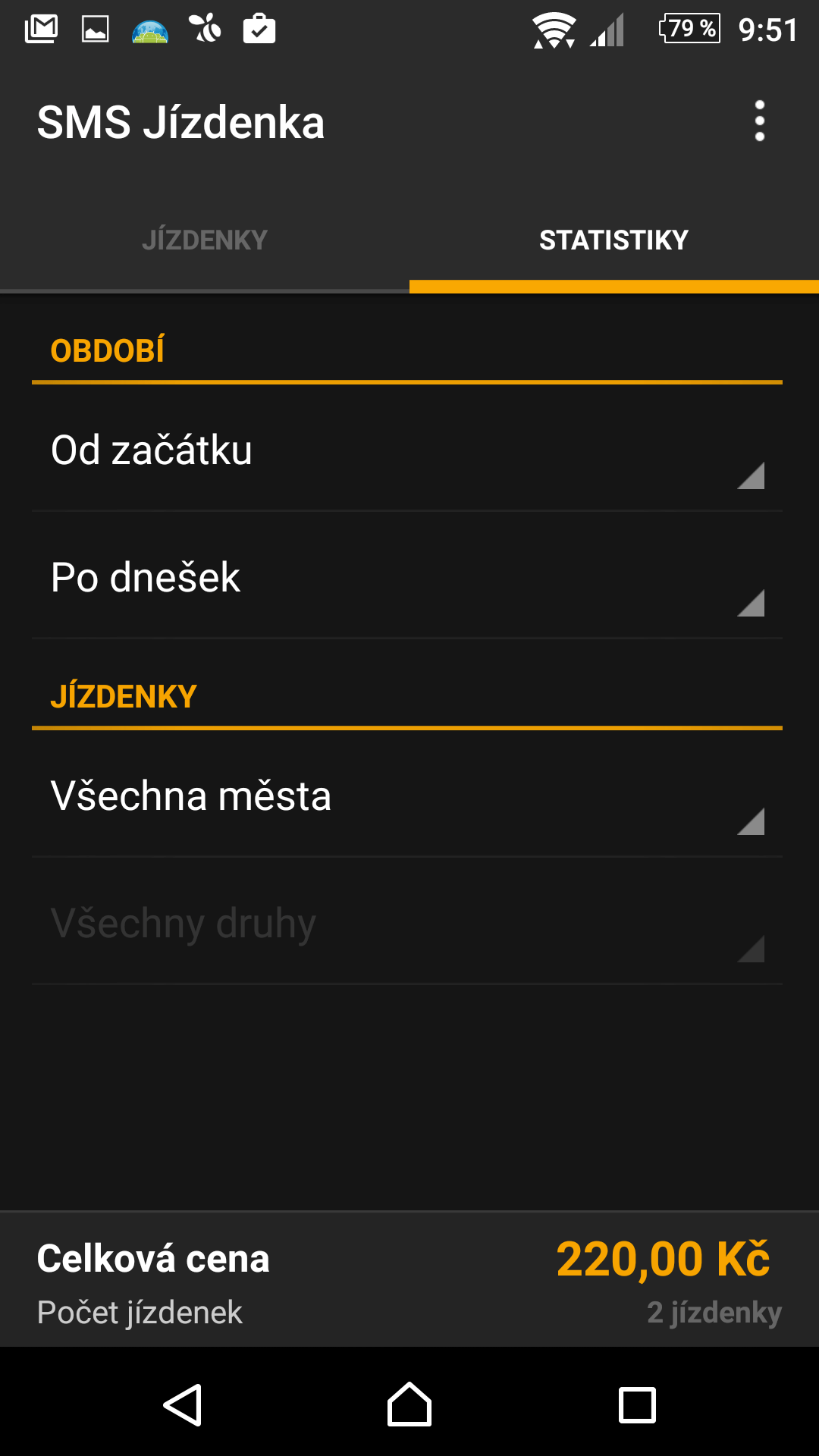Switch to the Jízdenky tab
Viewport: 819px width, 1456px height.
point(205,240)
